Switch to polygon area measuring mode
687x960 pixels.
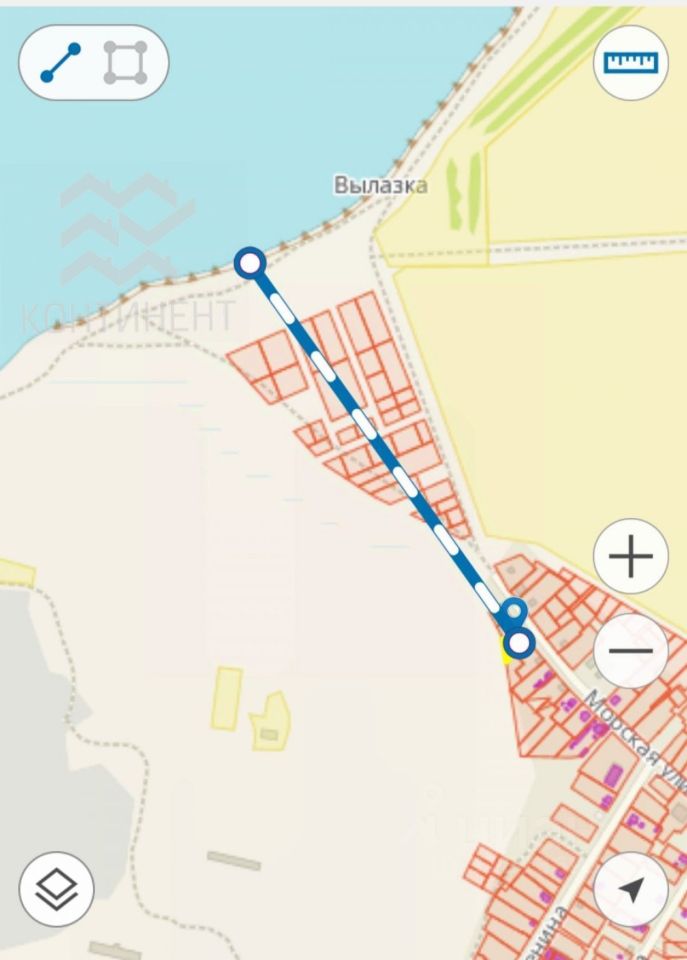click(x=126, y=64)
